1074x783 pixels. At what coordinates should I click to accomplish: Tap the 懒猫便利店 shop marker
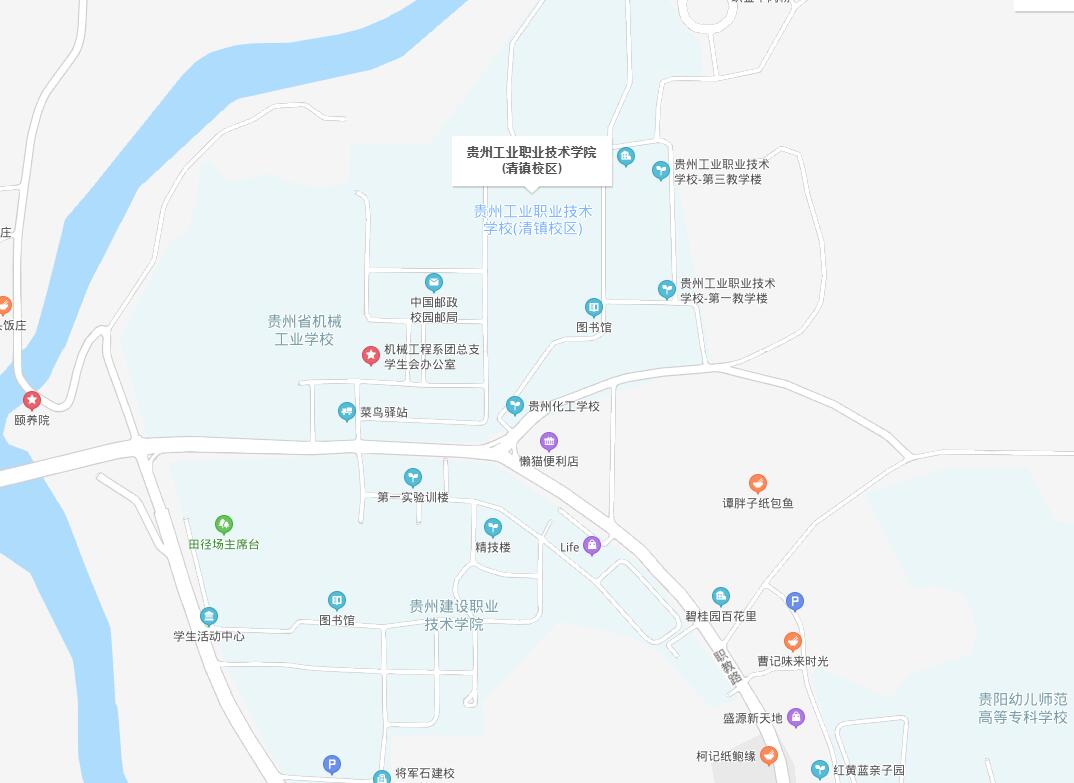click(x=549, y=442)
